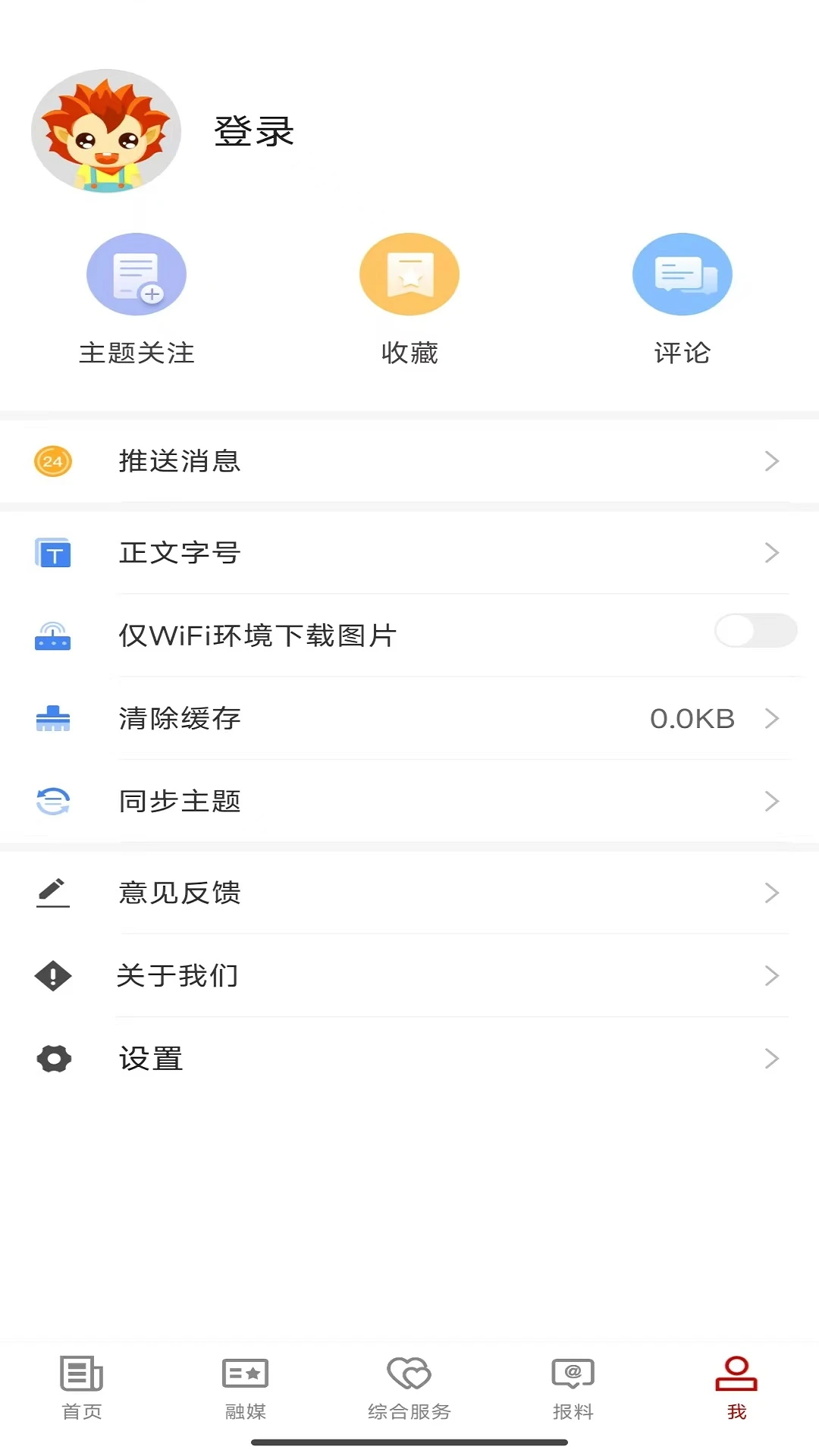This screenshot has height=1456, width=819.
Task: Click the 清除缓存 broom icon
Action: (x=52, y=718)
